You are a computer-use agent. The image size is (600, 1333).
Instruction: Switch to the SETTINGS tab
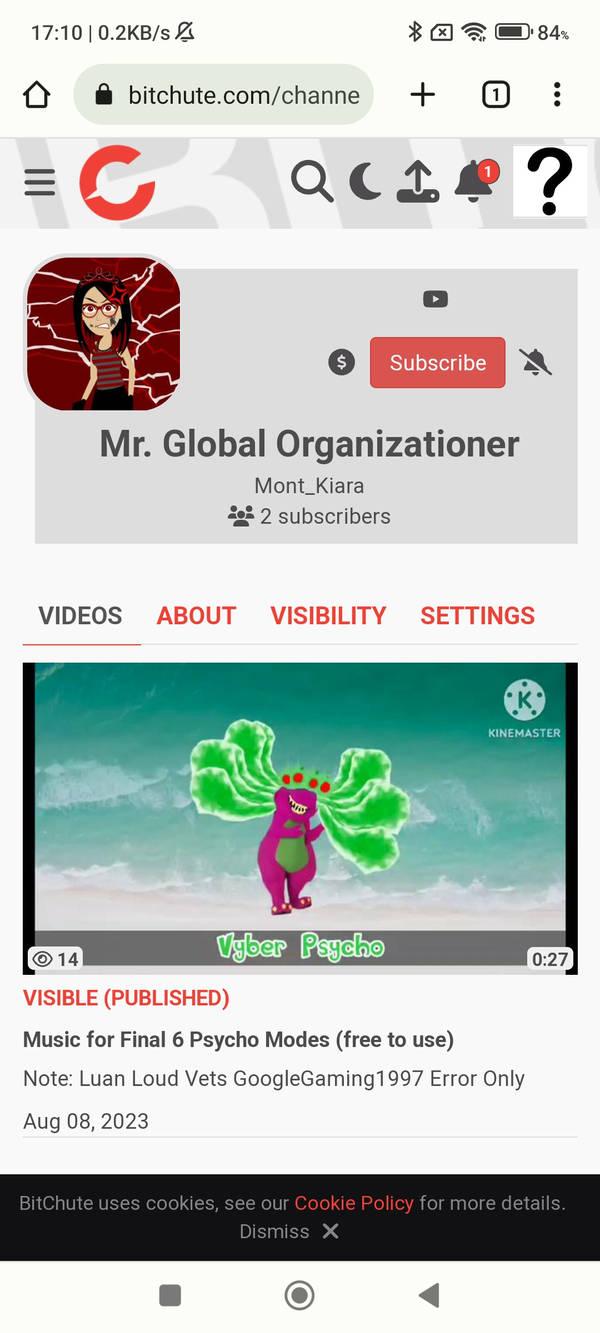click(x=477, y=616)
